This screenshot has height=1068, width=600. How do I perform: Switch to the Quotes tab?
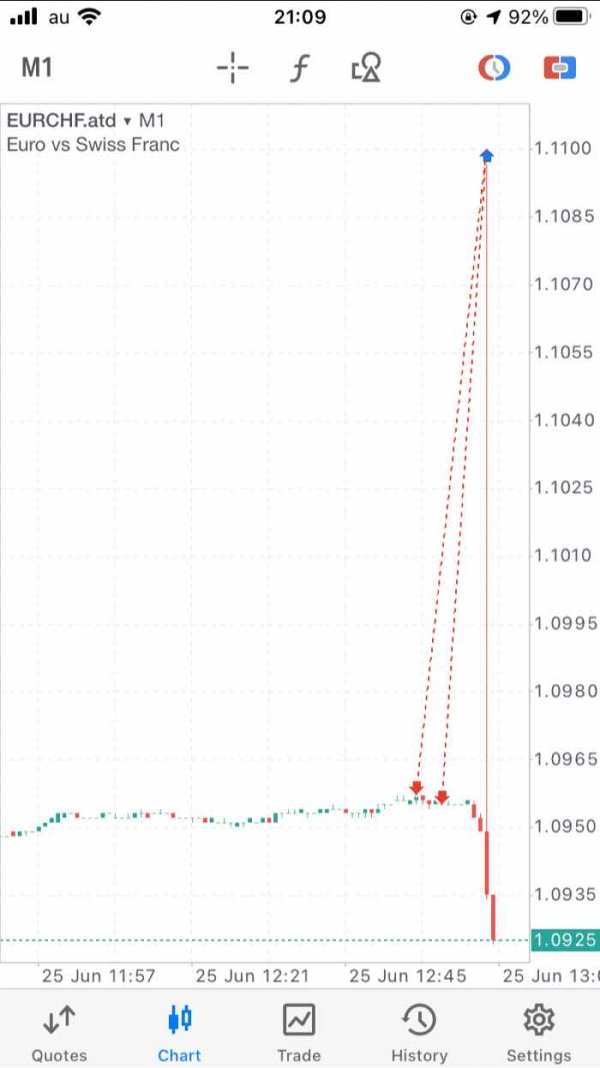click(59, 1033)
